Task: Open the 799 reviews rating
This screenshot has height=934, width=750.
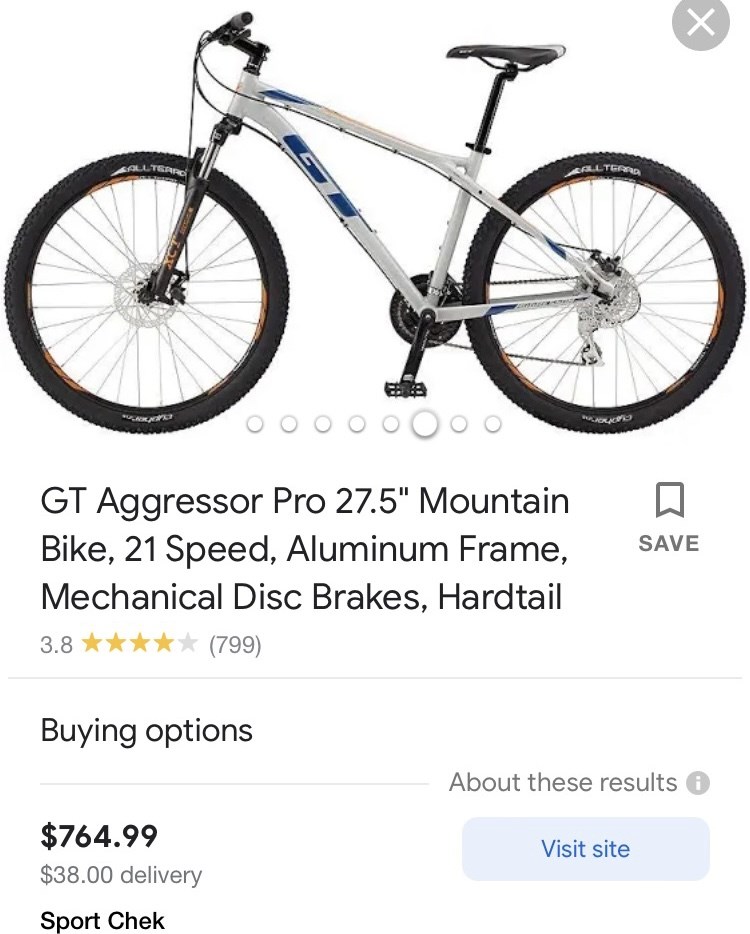Action: point(150,645)
